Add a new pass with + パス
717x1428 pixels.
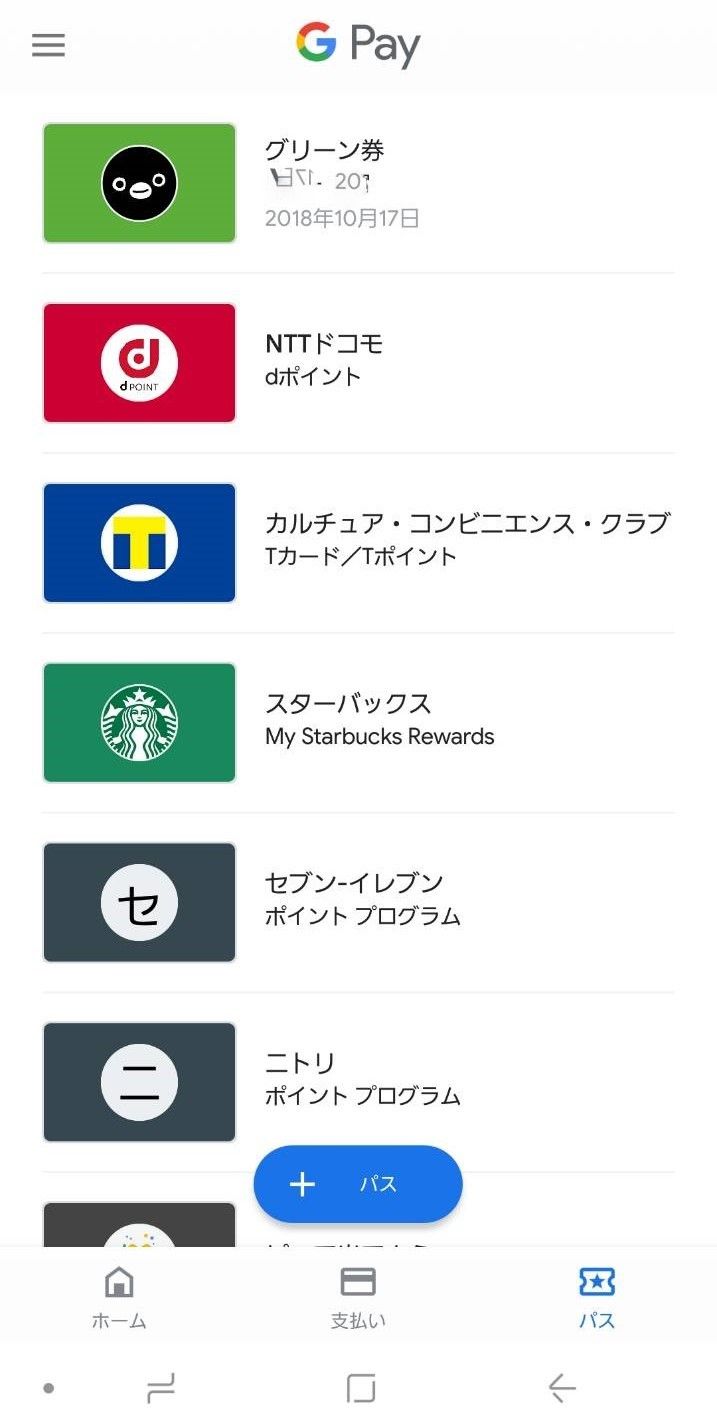[358, 1184]
